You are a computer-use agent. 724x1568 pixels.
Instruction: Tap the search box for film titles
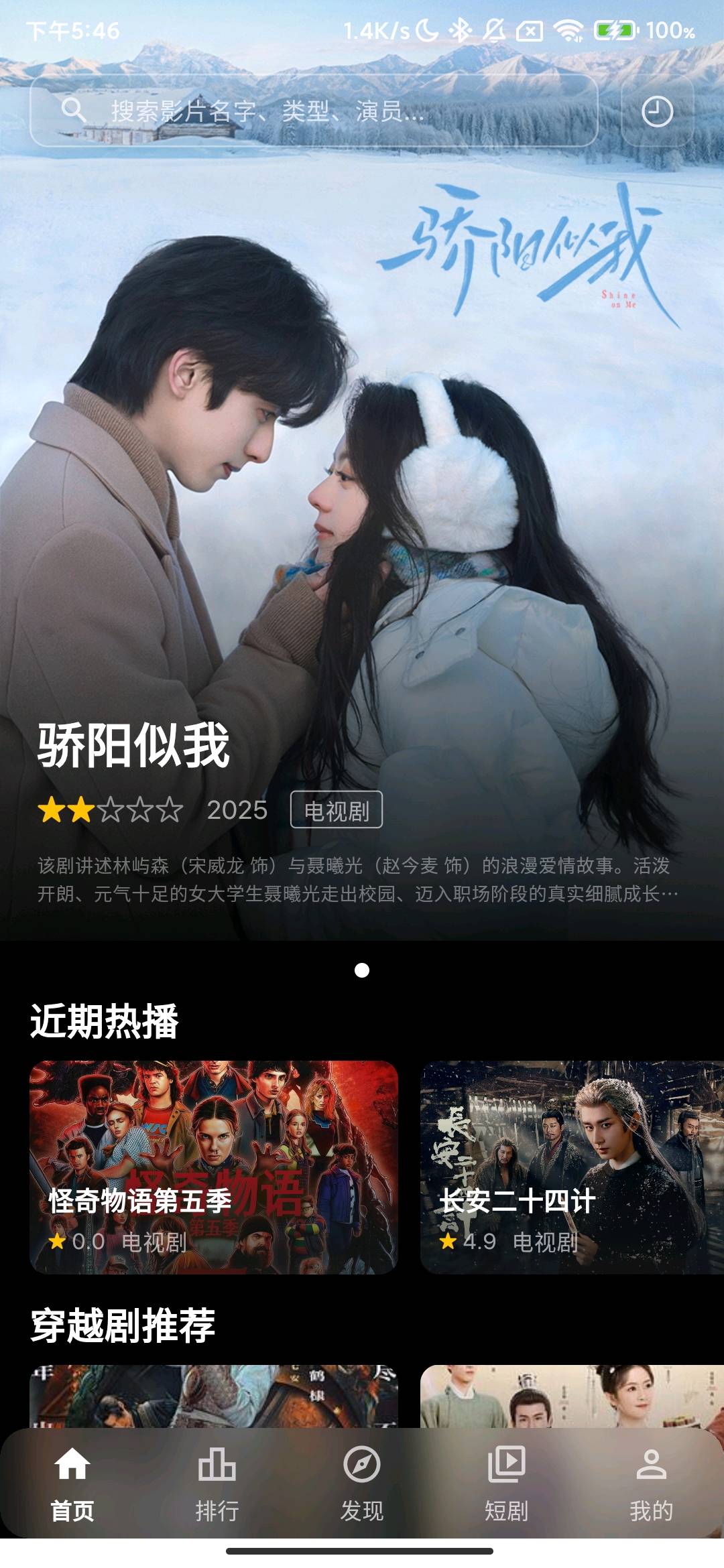pyautogui.click(x=314, y=111)
